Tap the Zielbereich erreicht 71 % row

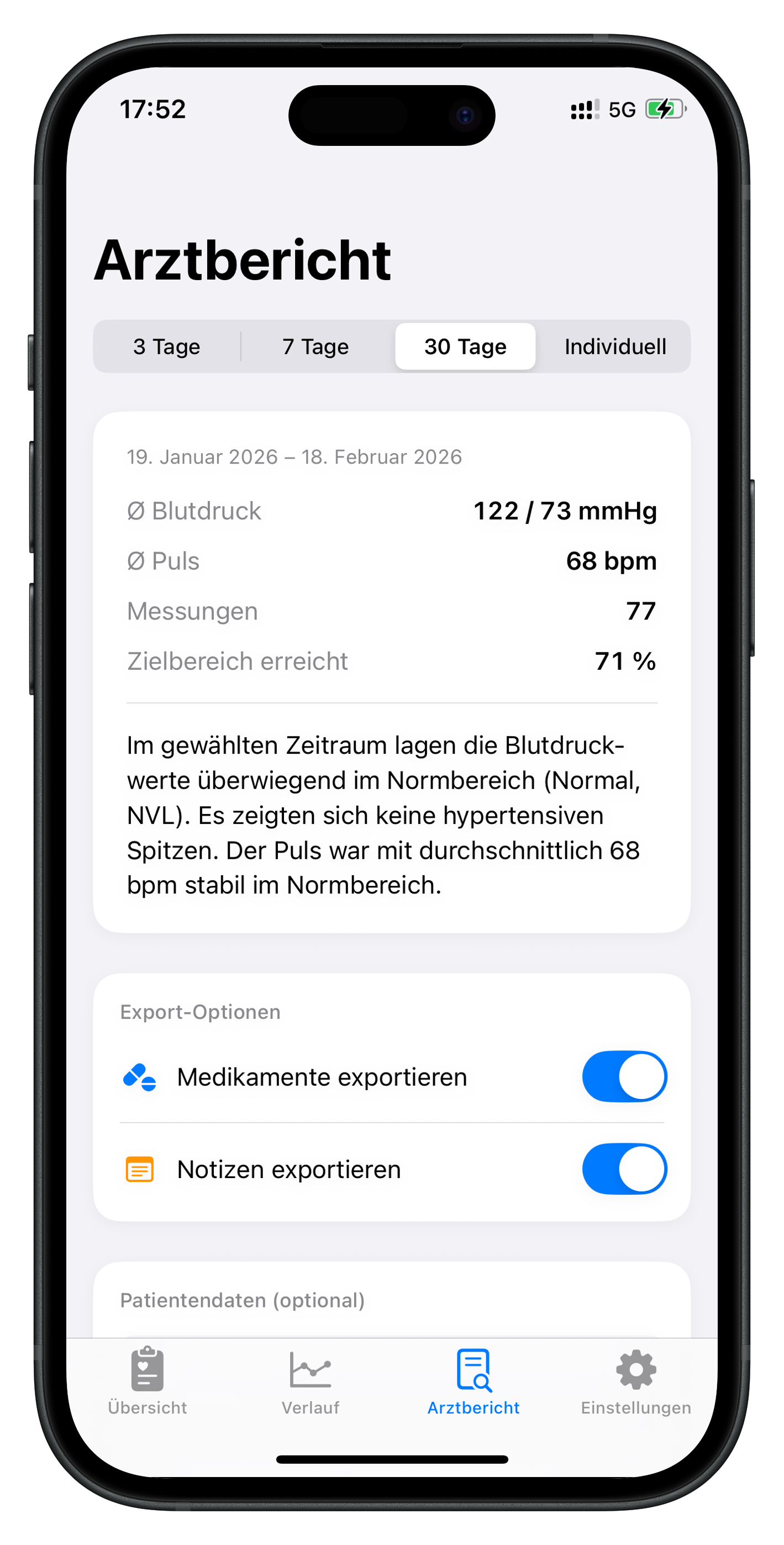(391, 661)
